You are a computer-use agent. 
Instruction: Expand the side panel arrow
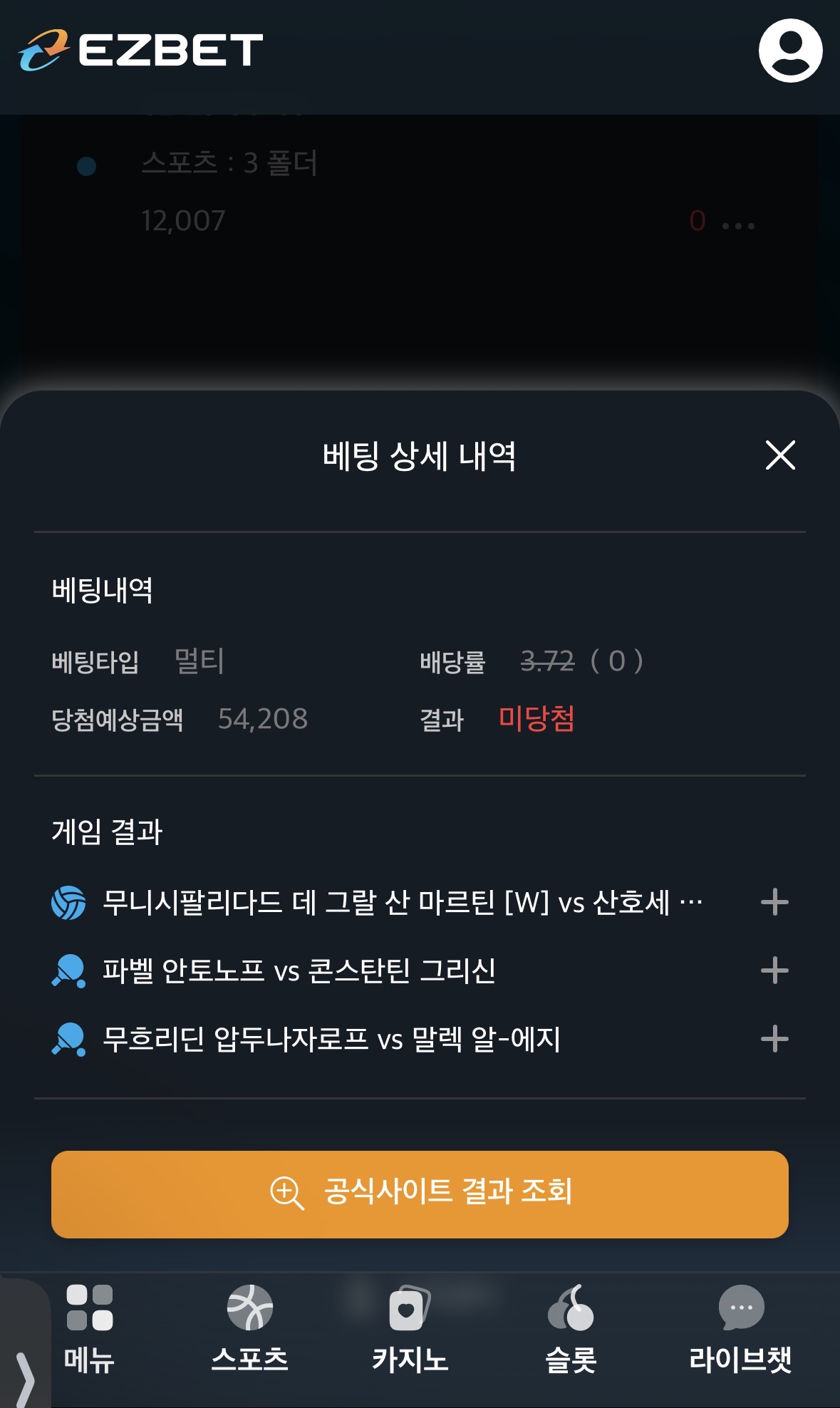(25, 1375)
